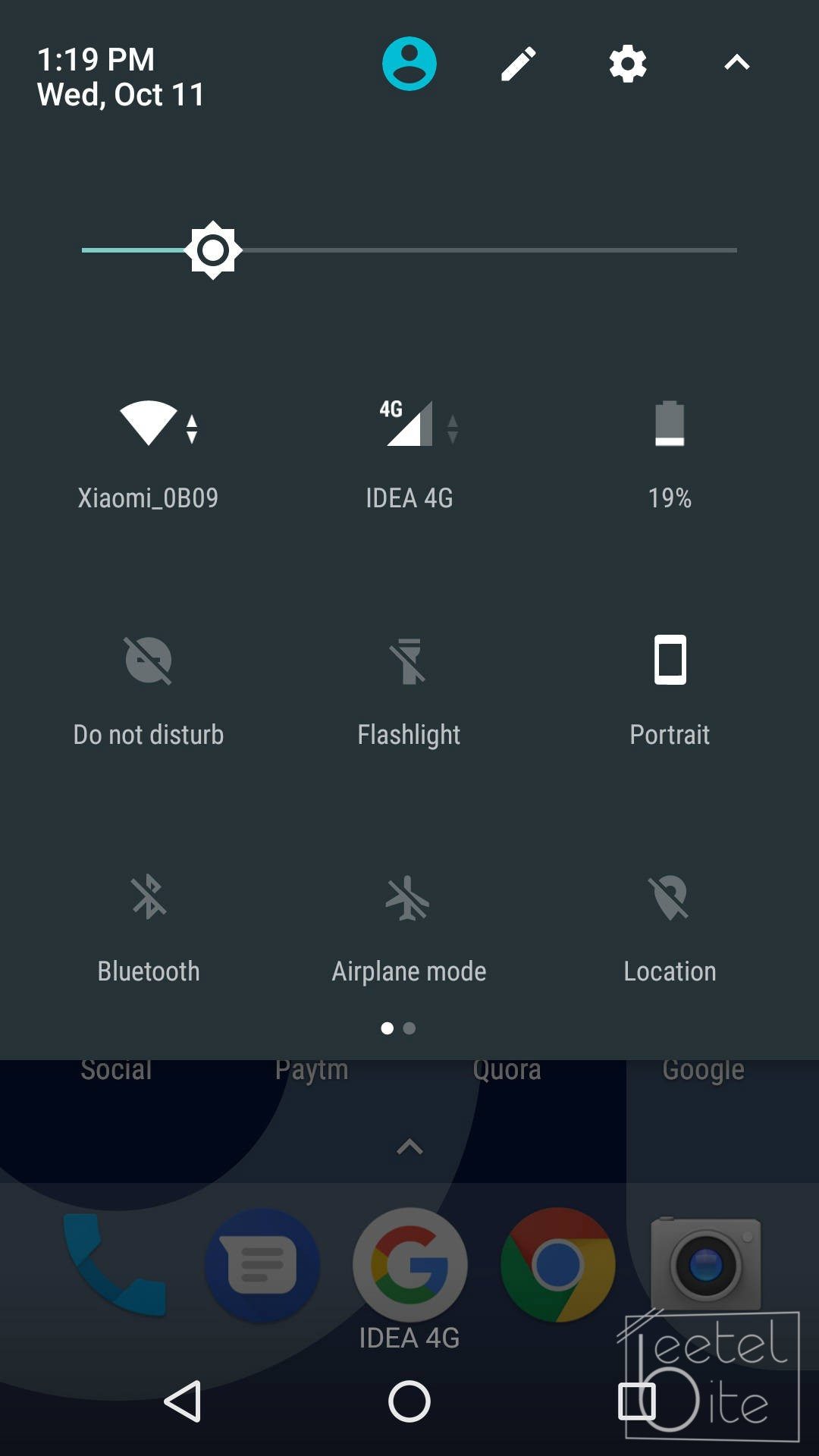Open the IDEA 4G mobile data tile
This screenshot has width=819, height=1456.
(409, 424)
